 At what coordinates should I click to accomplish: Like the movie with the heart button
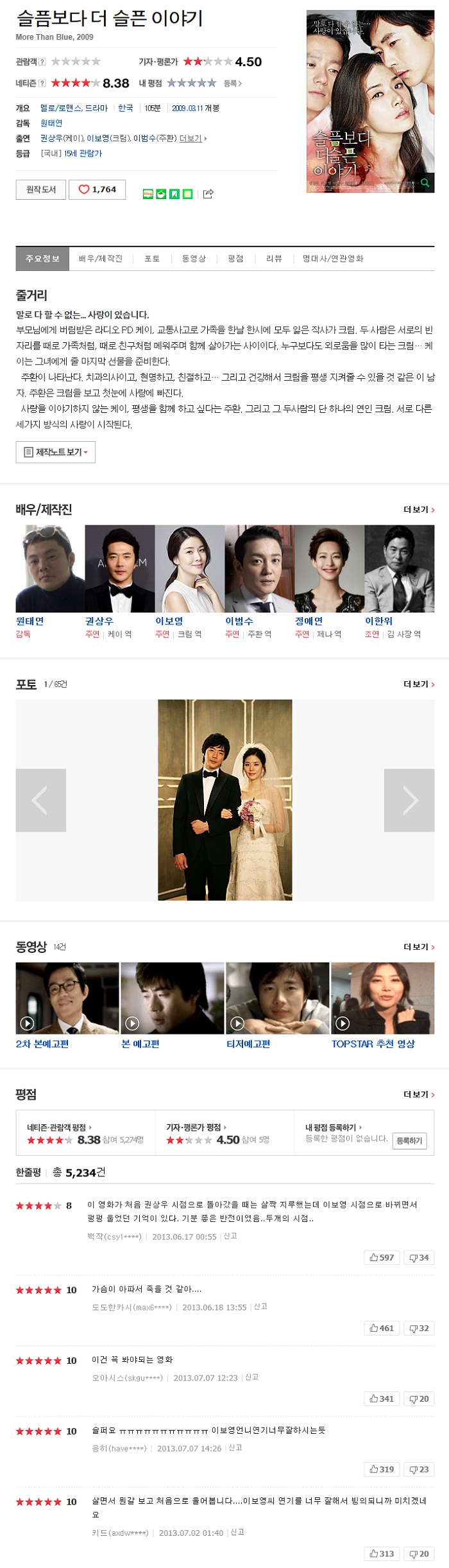pyautogui.click(x=97, y=189)
